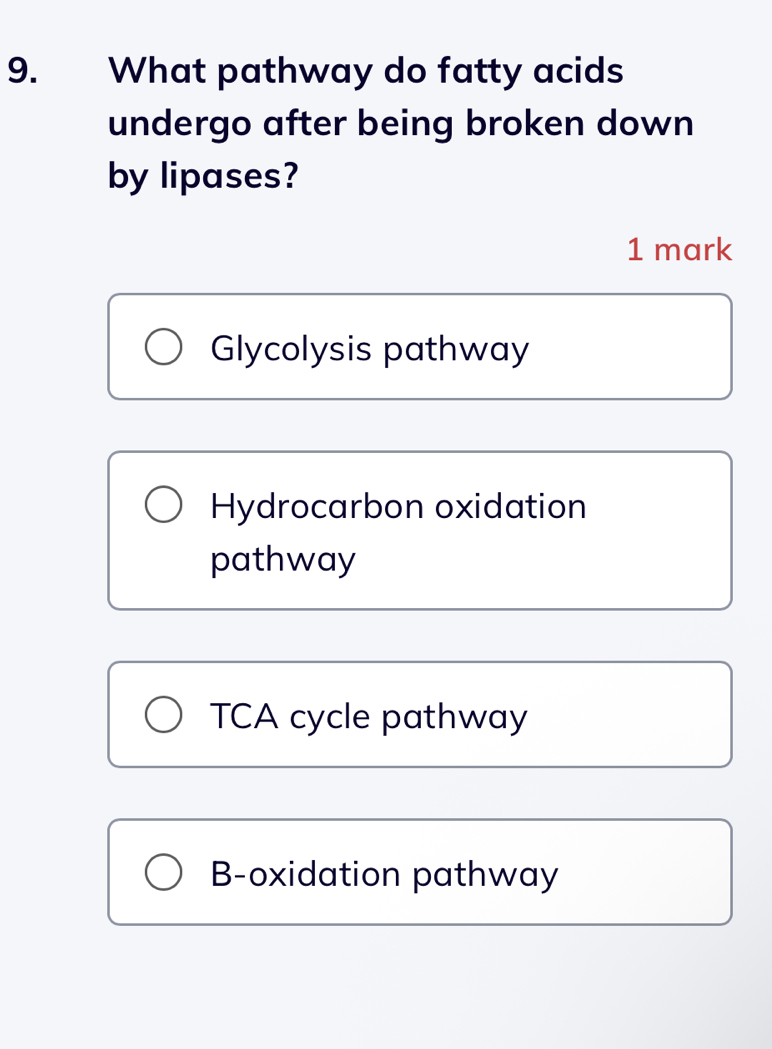
Task: Choose the Hydrocarbon oxidation pathway answer card
Action: click(x=420, y=530)
